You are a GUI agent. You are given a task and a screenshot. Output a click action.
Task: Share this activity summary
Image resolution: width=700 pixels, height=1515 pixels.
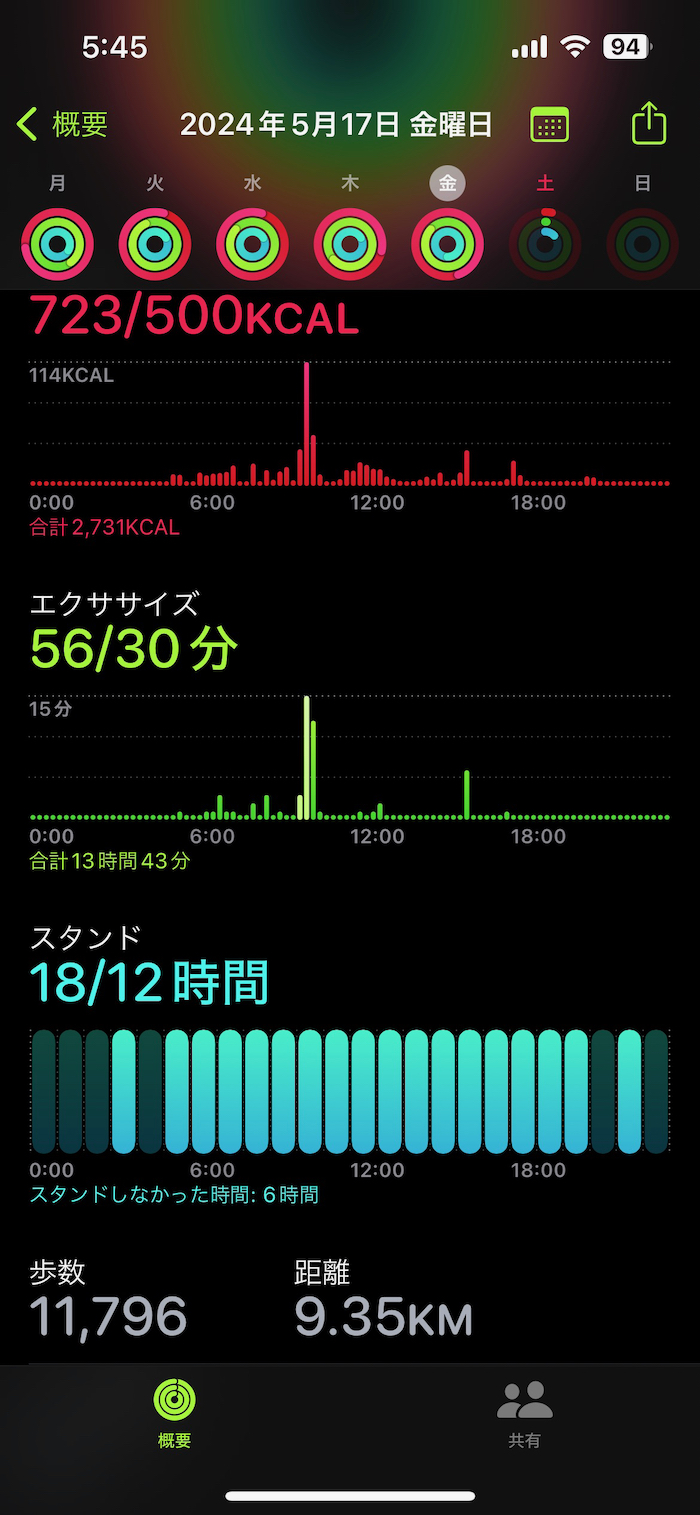tap(649, 124)
